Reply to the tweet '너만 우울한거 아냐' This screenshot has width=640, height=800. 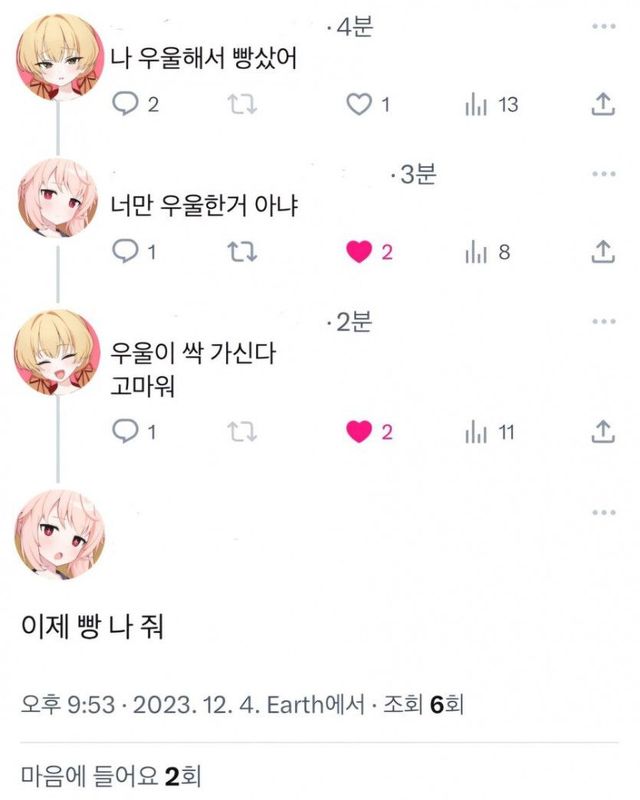point(125,252)
